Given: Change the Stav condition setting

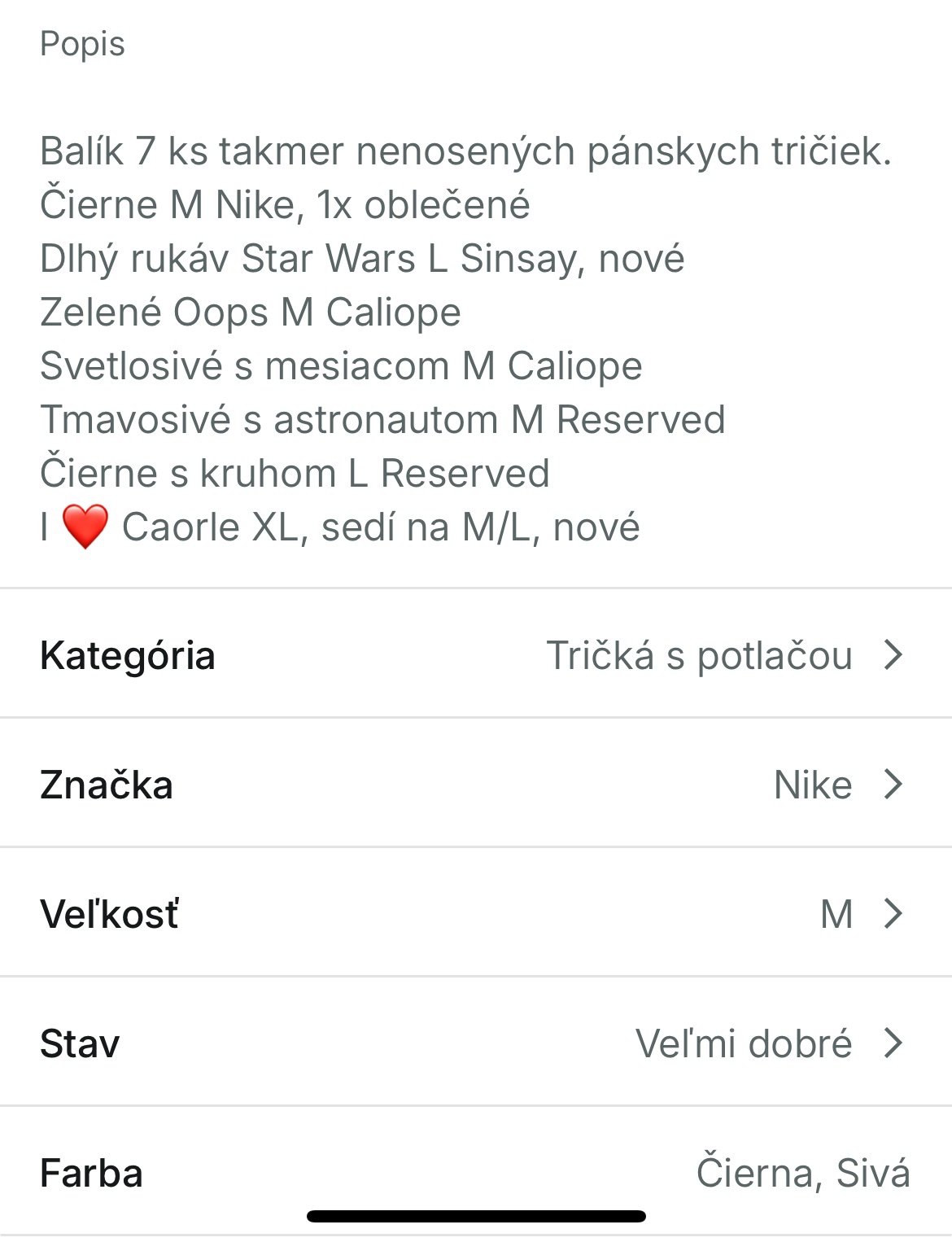Looking at the screenshot, I should tap(476, 1043).
